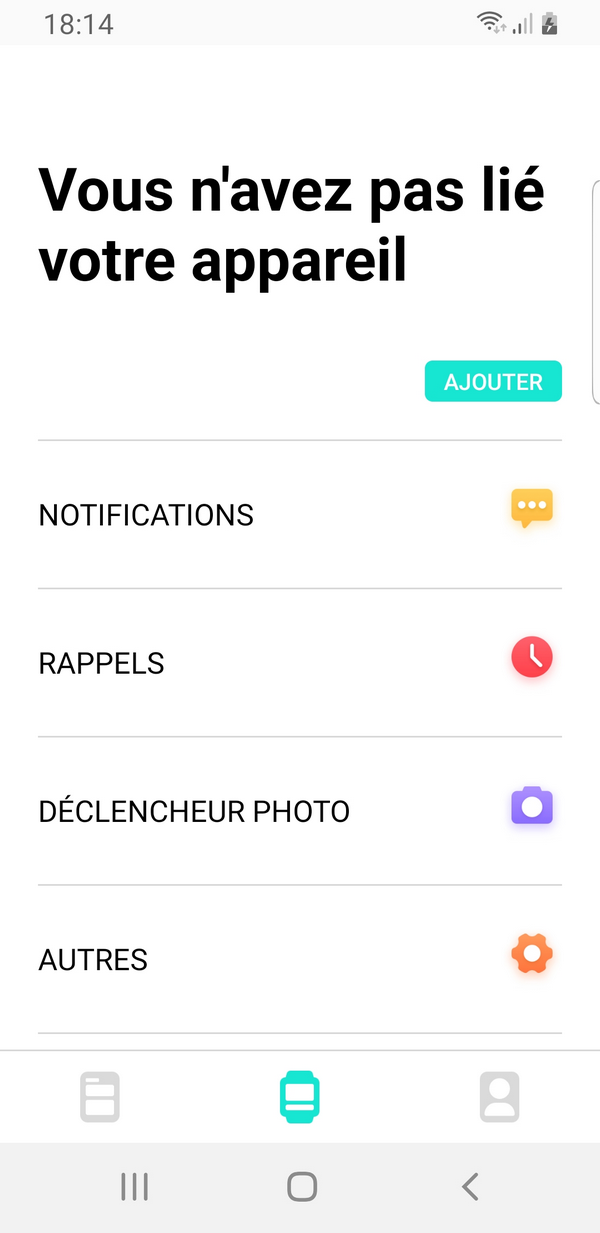Open the RAPPELS reminders row
Viewport: 600px width, 1233px height.
pos(300,663)
